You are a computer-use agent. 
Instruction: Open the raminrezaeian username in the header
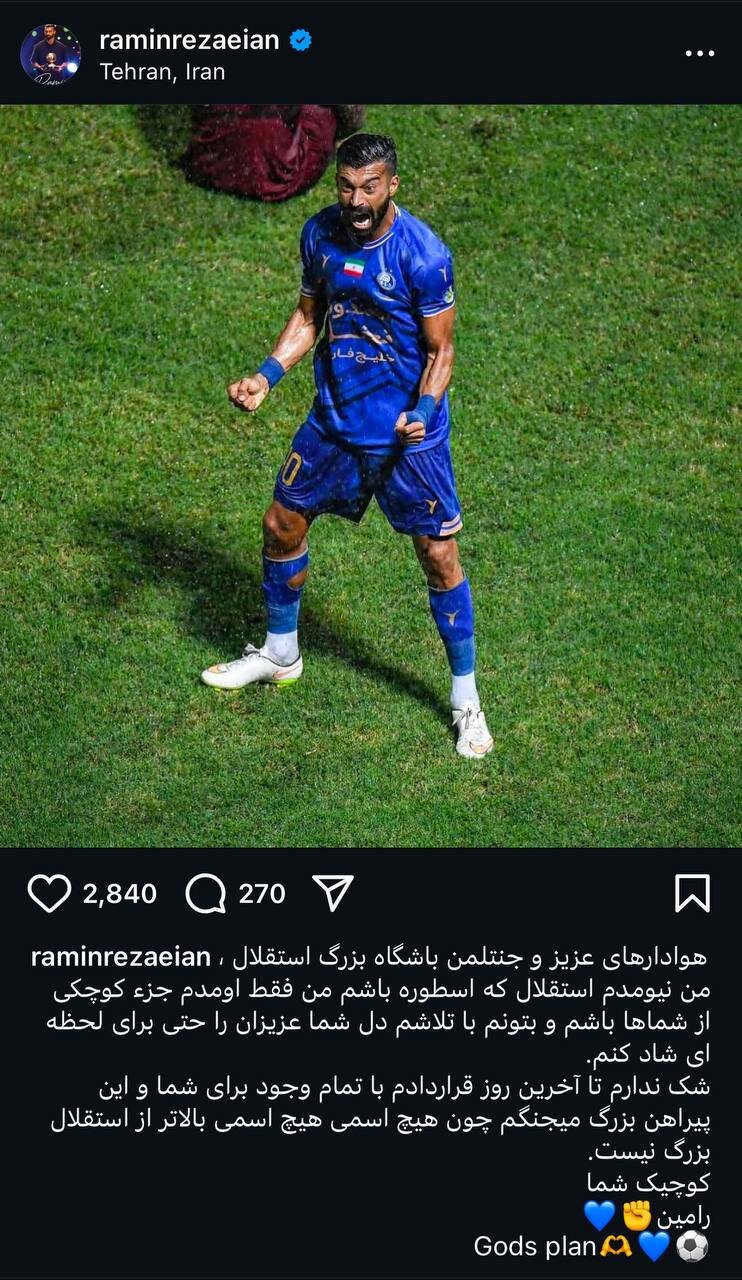pyautogui.click(x=191, y=40)
